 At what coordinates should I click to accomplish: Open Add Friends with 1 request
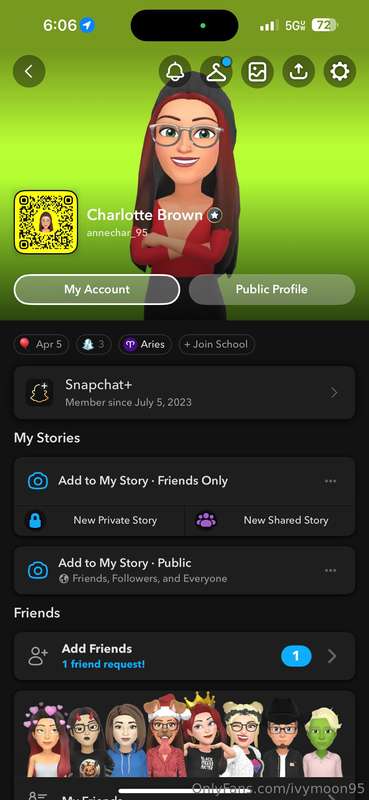click(184, 656)
